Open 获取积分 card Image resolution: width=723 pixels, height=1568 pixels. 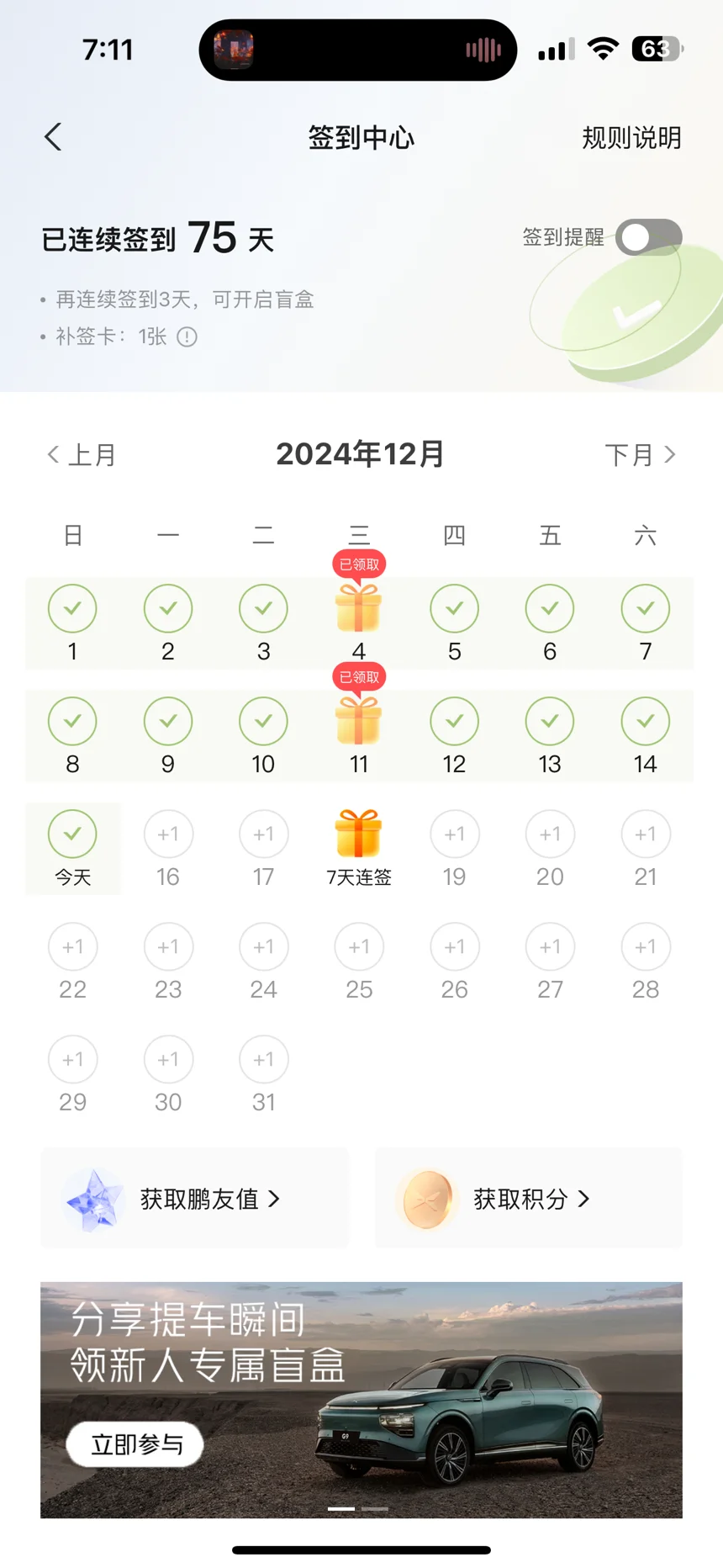(x=529, y=1199)
